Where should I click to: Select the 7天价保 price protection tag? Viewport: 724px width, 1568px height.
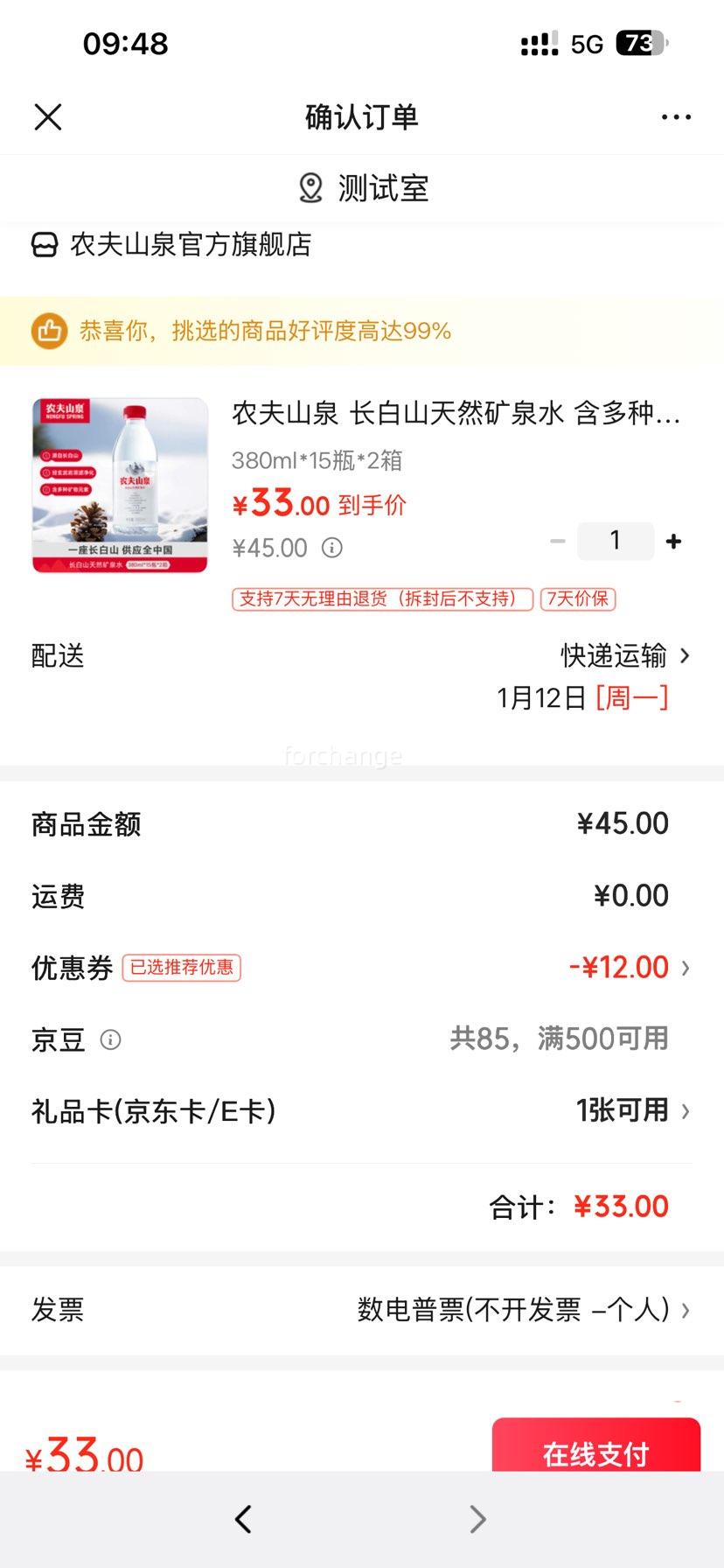click(579, 598)
